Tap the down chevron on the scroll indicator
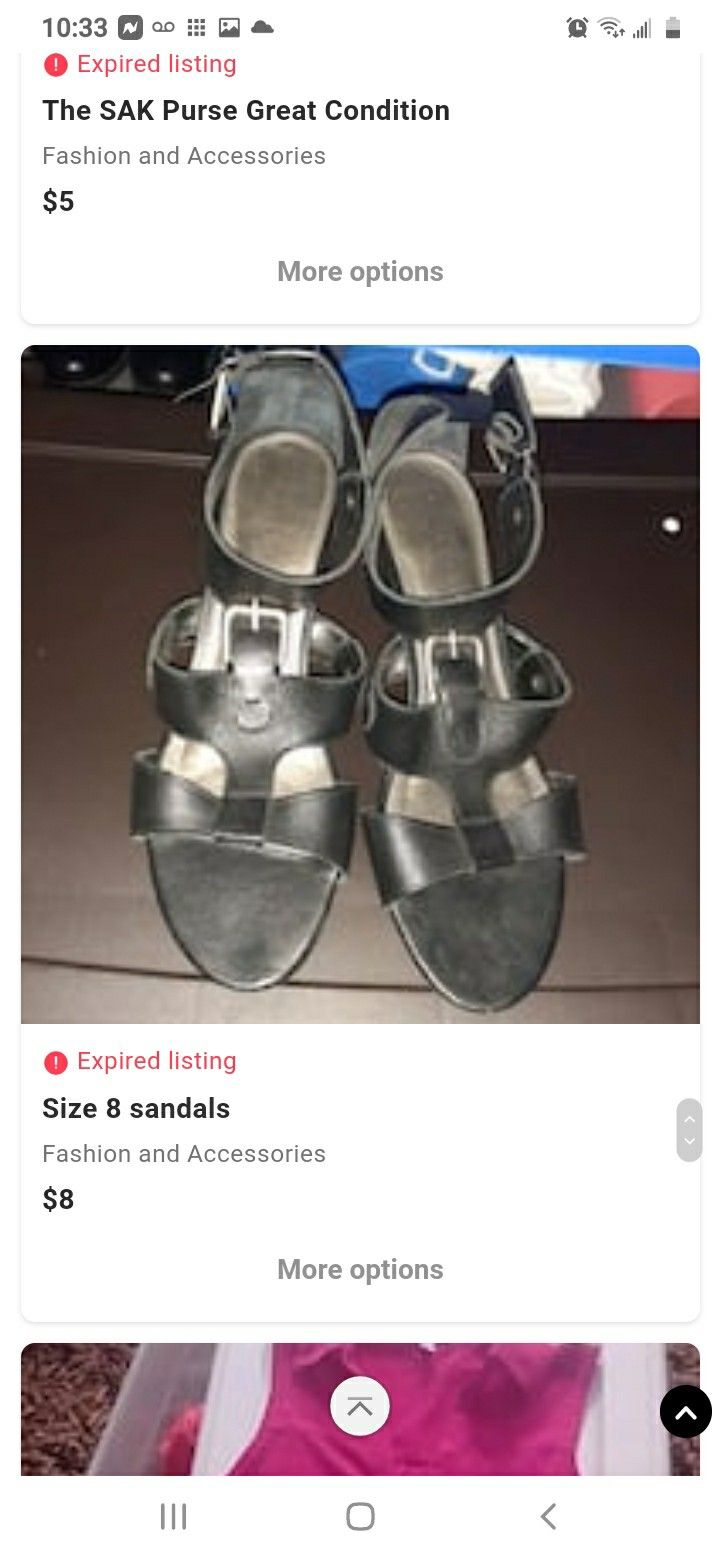Image resolution: width=720 pixels, height=1560 pixels. tap(689, 1143)
